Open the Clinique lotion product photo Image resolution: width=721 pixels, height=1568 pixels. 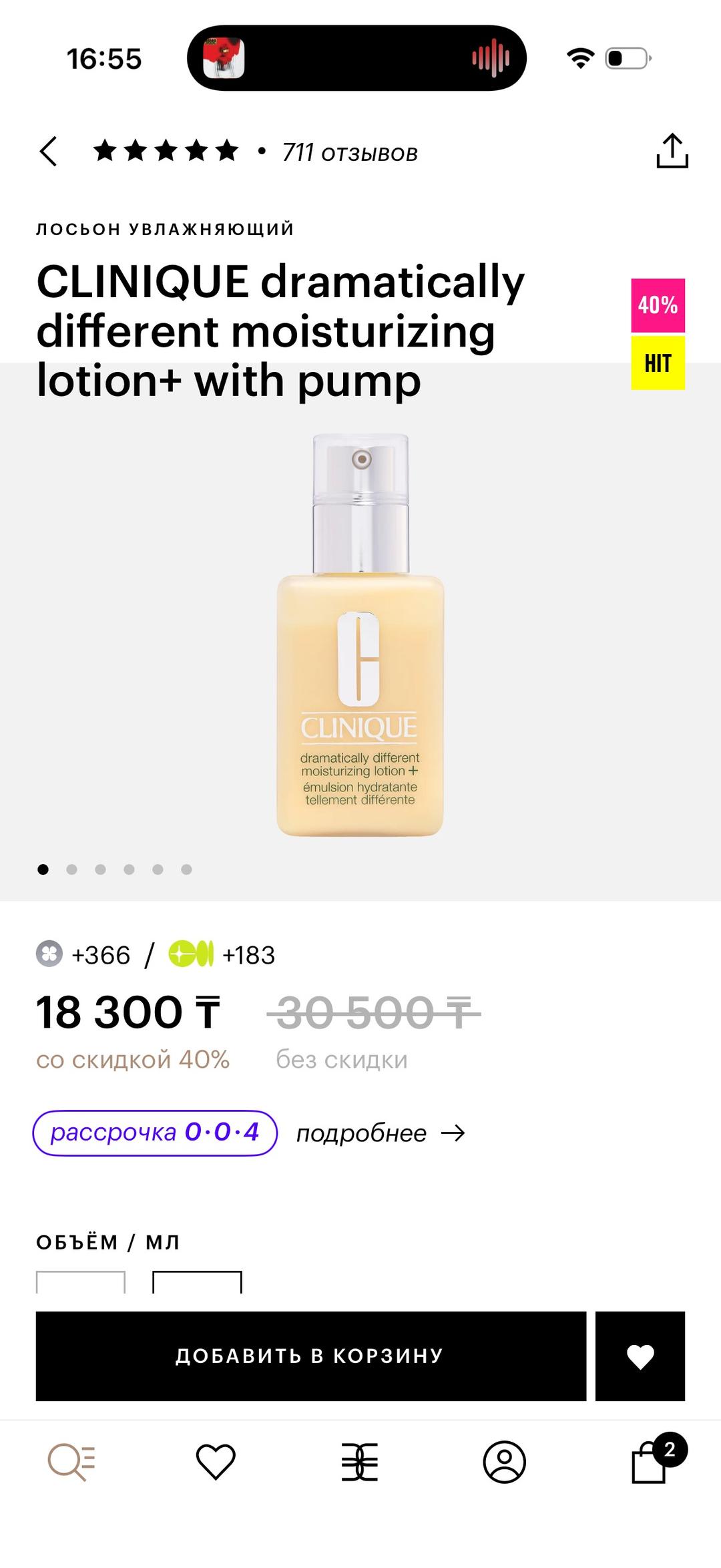point(360,634)
